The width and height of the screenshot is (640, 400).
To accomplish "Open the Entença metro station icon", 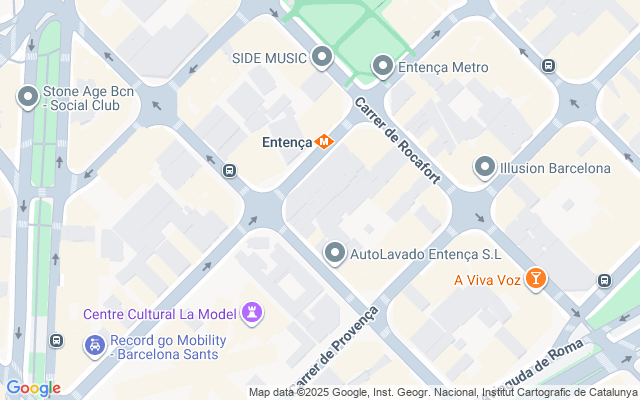I will pos(324,142).
